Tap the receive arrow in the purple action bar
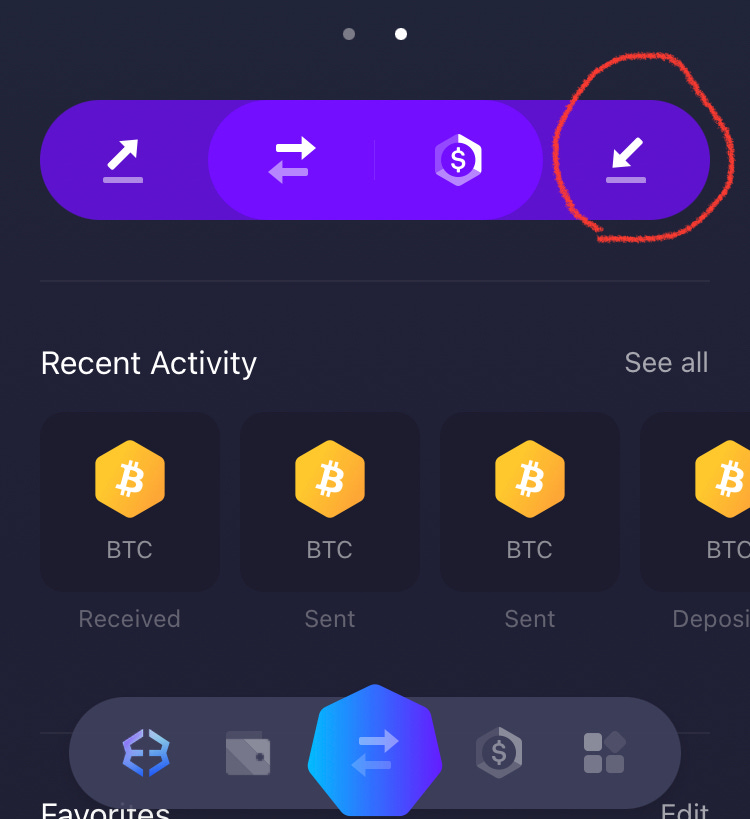Screen dimensions: 750x819 [626, 160]
